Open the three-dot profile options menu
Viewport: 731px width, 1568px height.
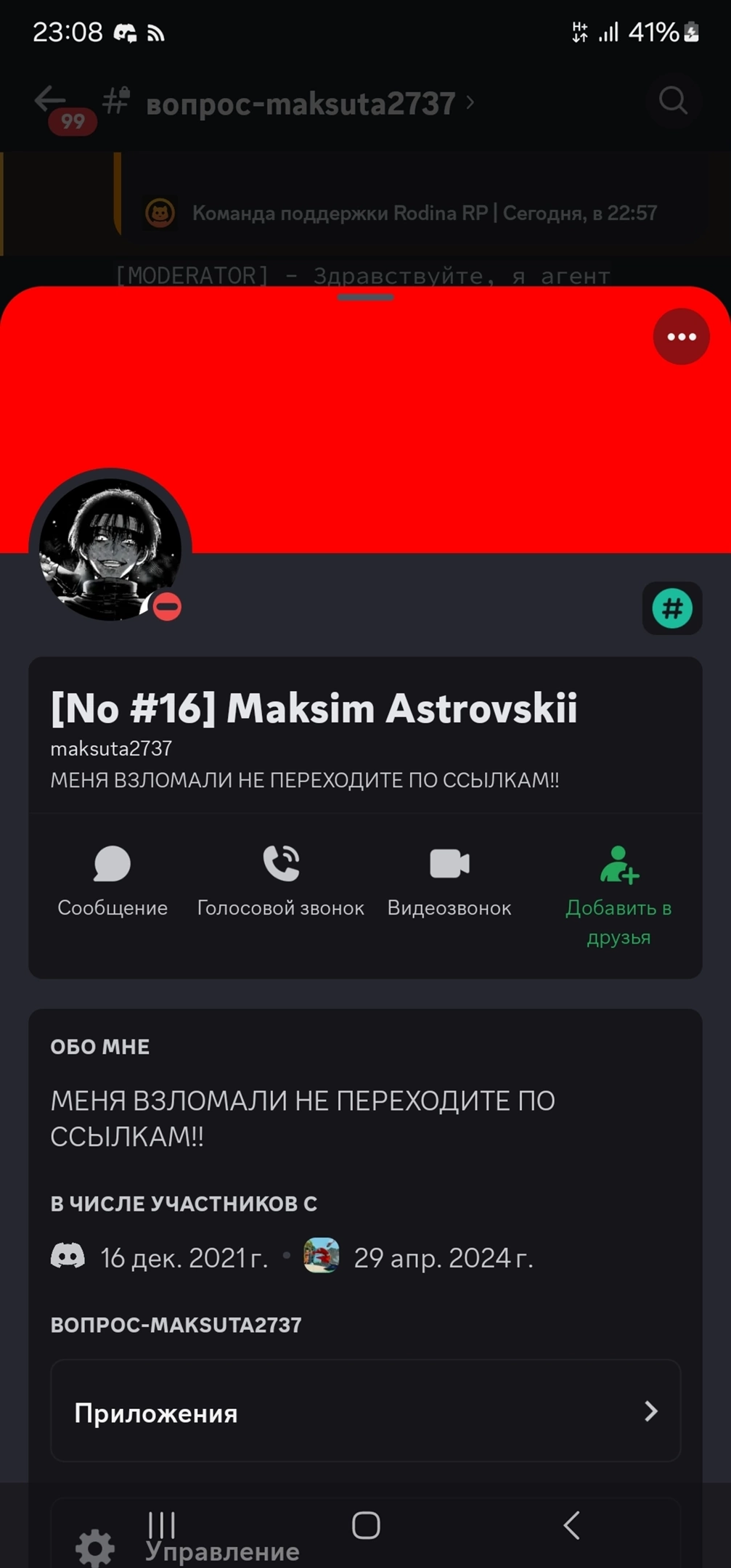pyautogui.click(x=681, y=336)
